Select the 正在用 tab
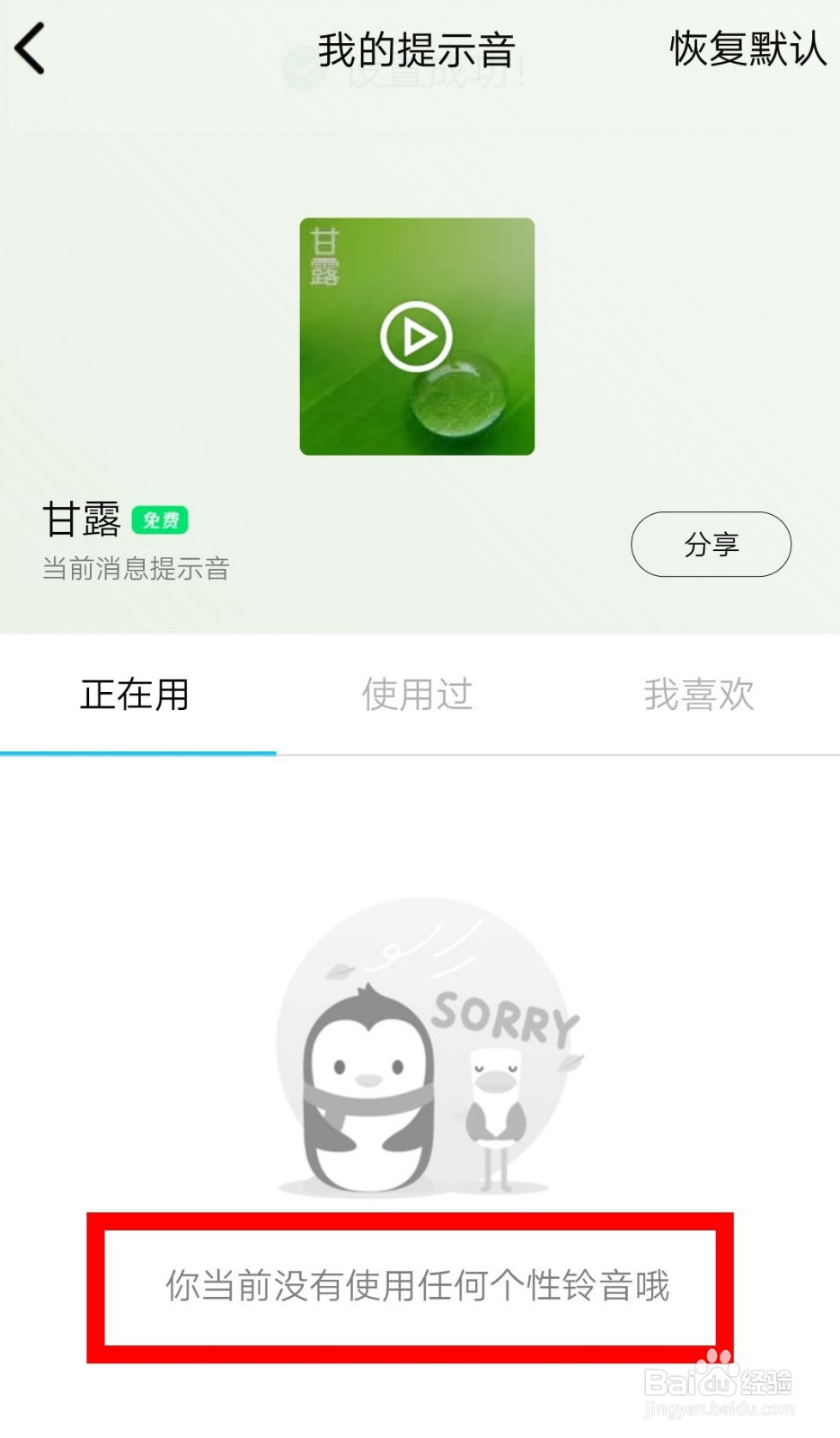840x1438 pixels. click(135, 694)
